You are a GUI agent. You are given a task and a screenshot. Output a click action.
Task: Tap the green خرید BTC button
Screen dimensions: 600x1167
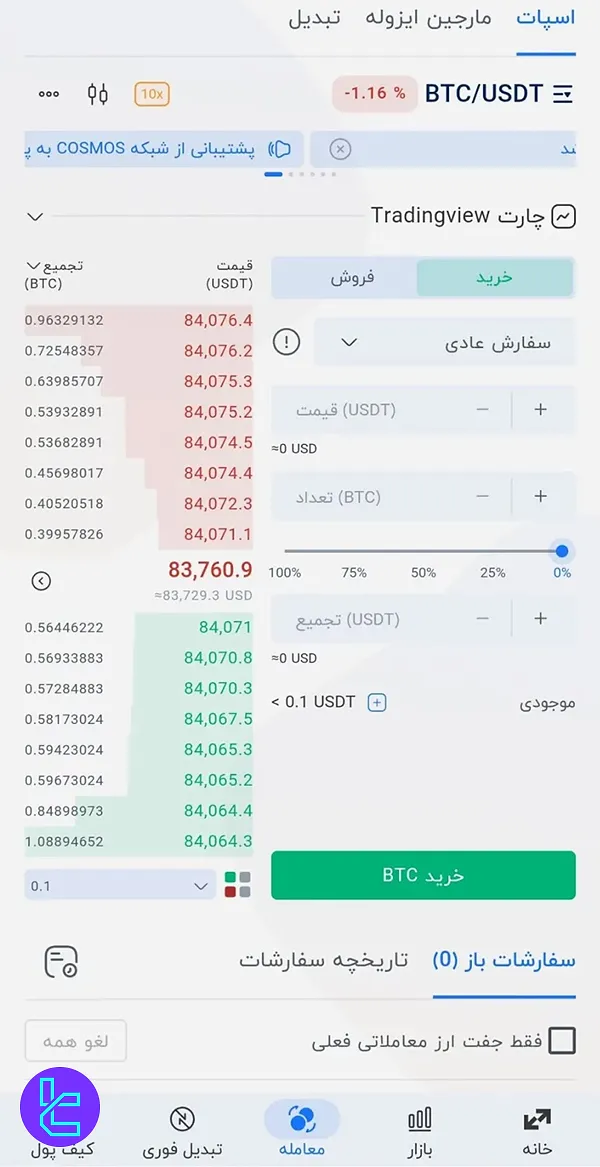423,875
